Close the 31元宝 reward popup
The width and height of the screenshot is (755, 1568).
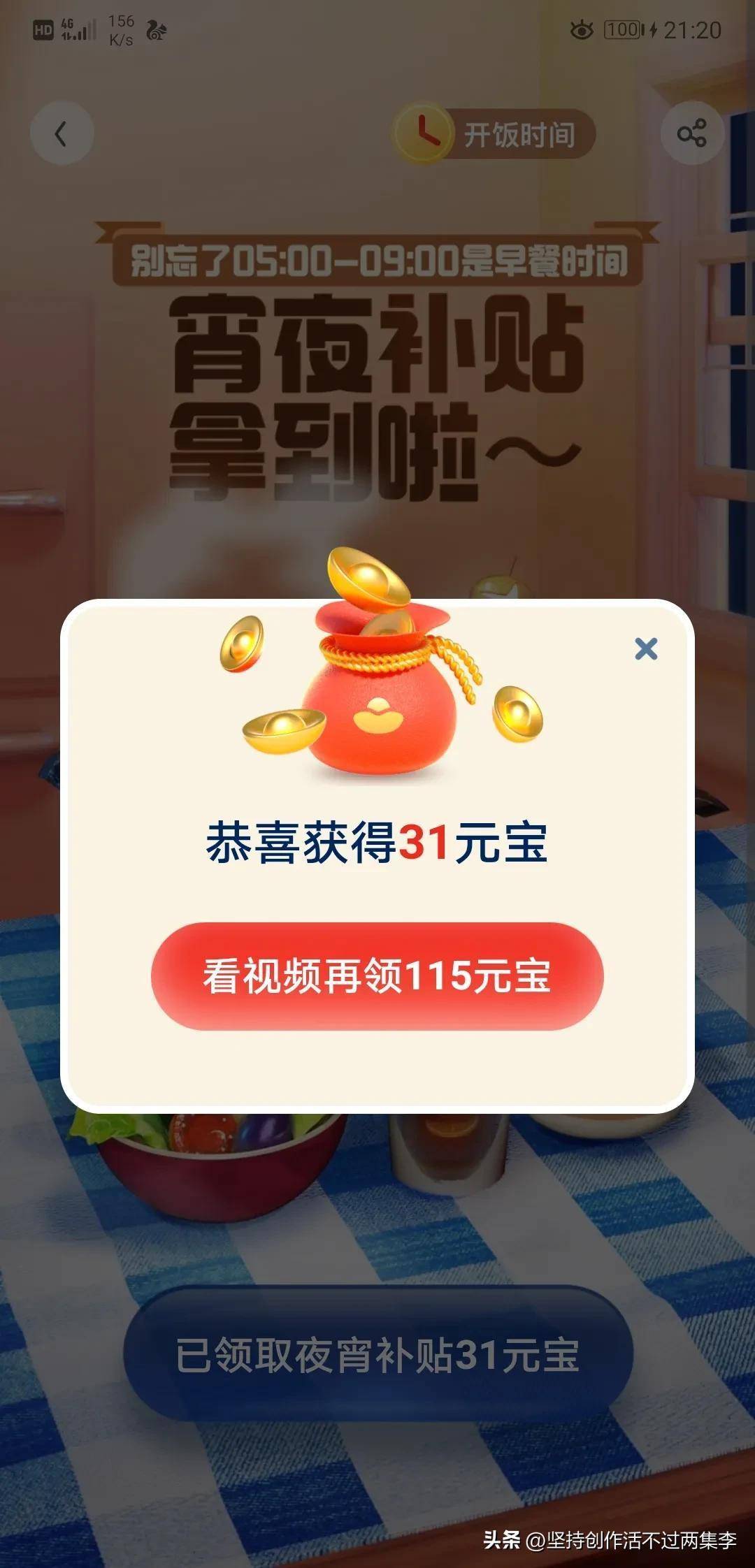click(646, 648)
